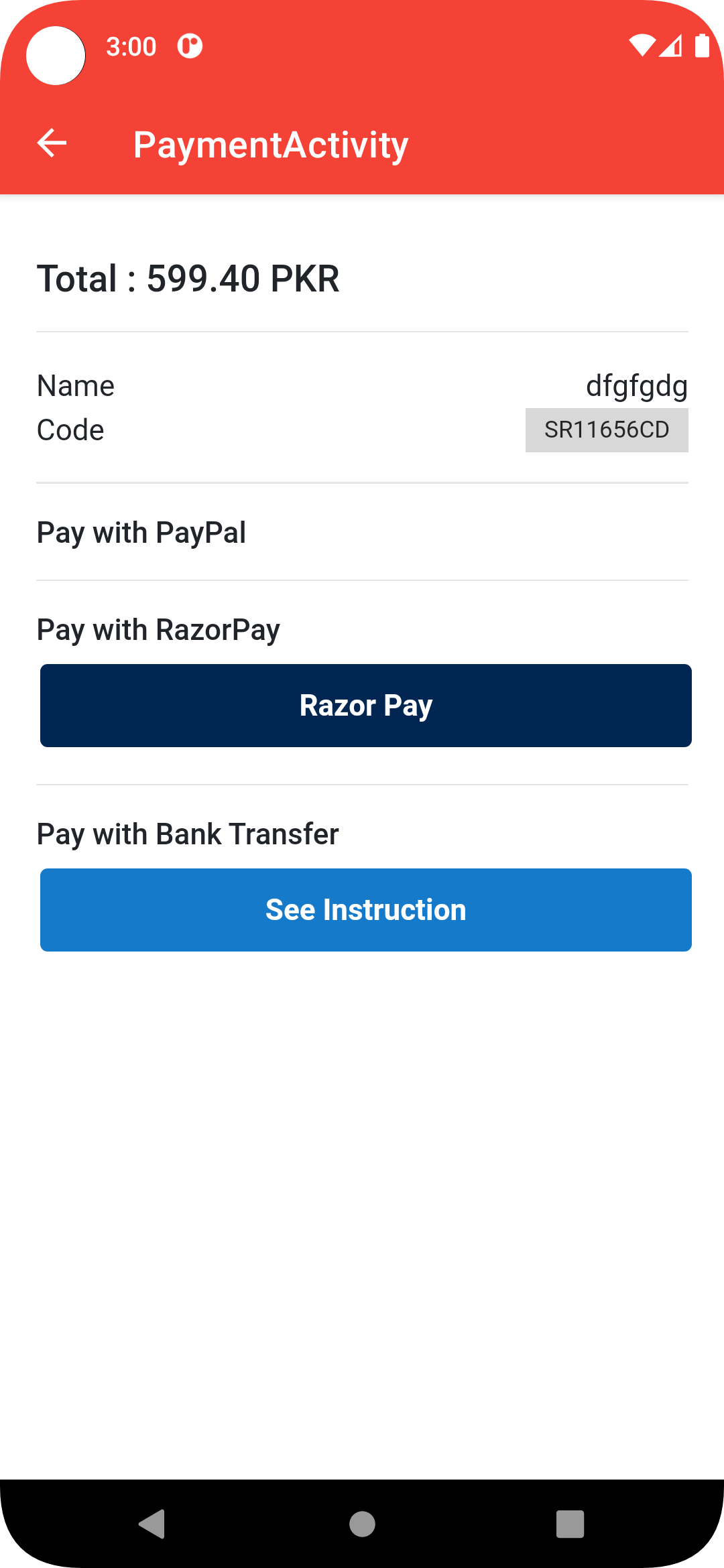
Task: Tap the Name label
Action: (75, 385)
